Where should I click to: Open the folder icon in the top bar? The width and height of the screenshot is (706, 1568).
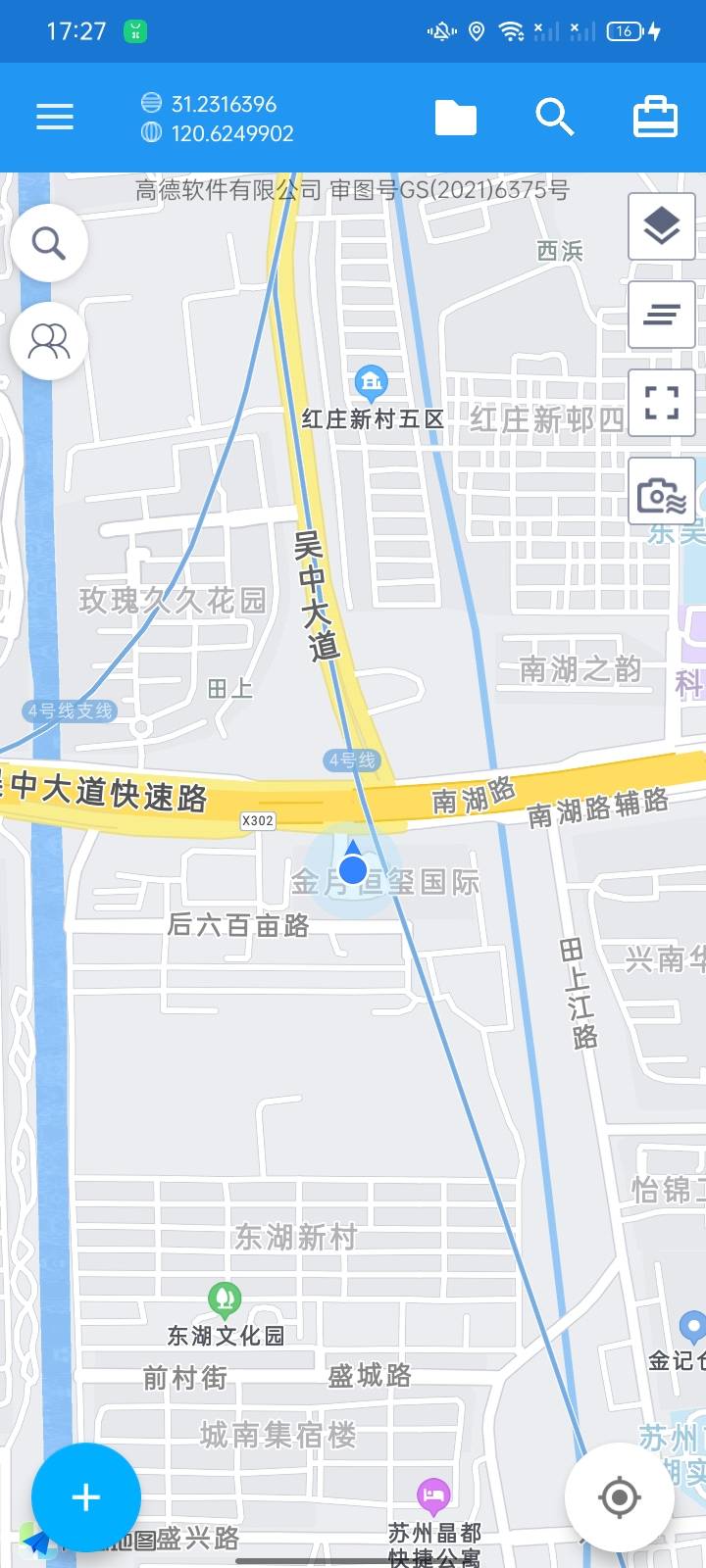point(456,118)
